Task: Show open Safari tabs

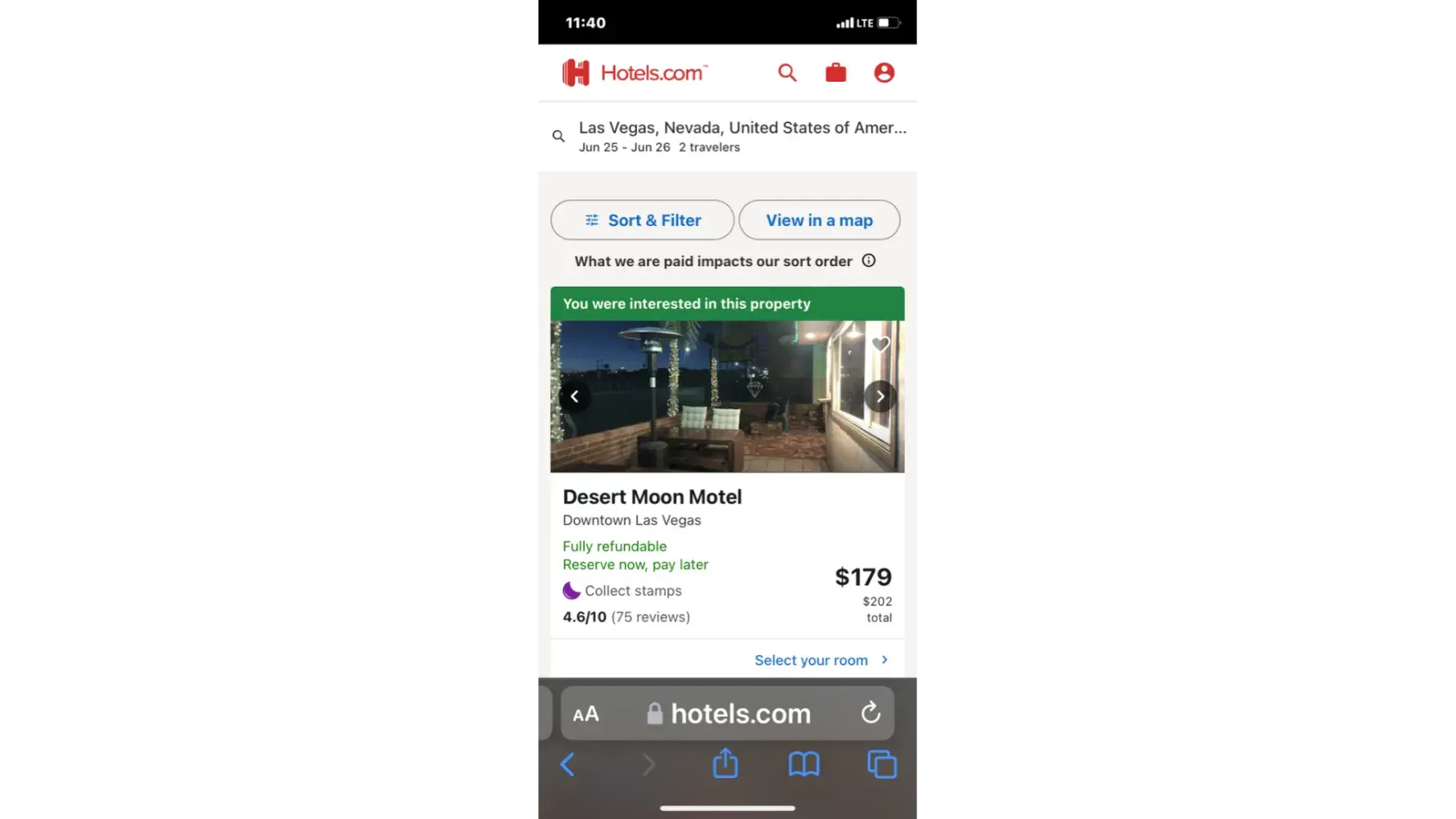Action: point(882,765)
